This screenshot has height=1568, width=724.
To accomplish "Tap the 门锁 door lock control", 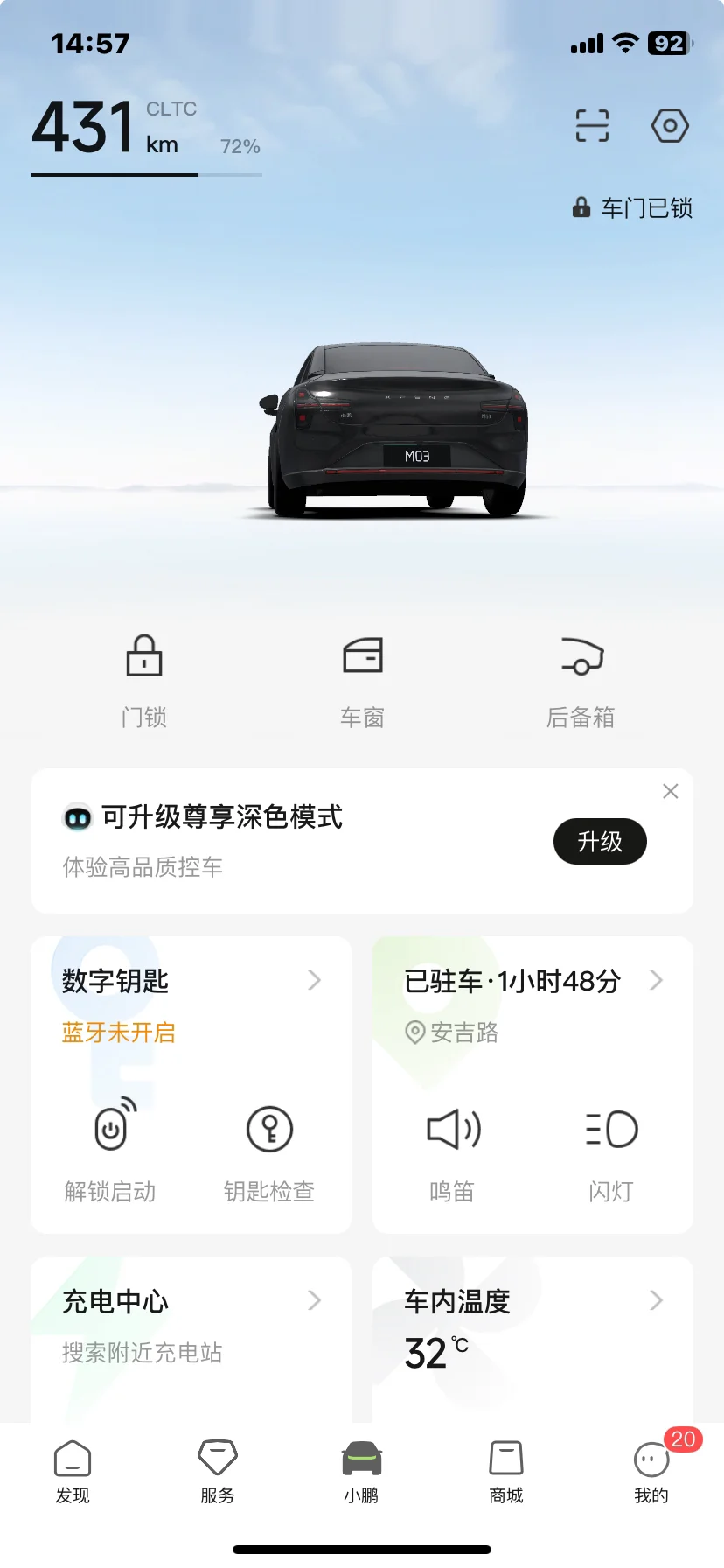I will [x=144, y=678].
